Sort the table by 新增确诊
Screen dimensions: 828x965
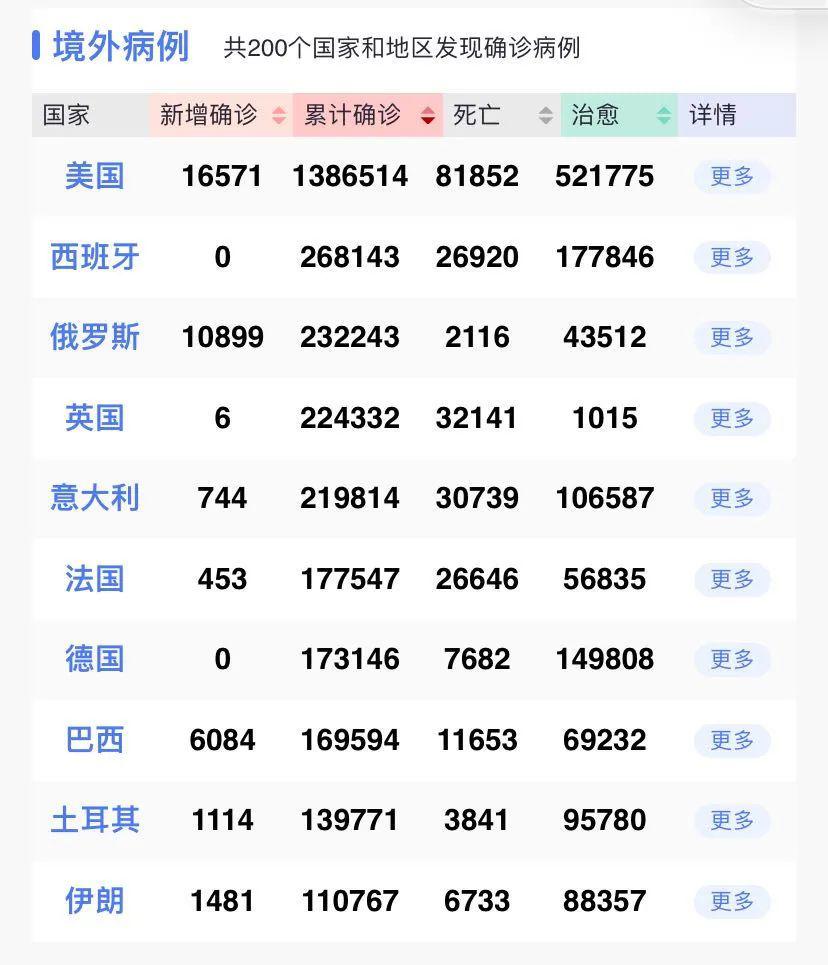(x=221, y=116)
